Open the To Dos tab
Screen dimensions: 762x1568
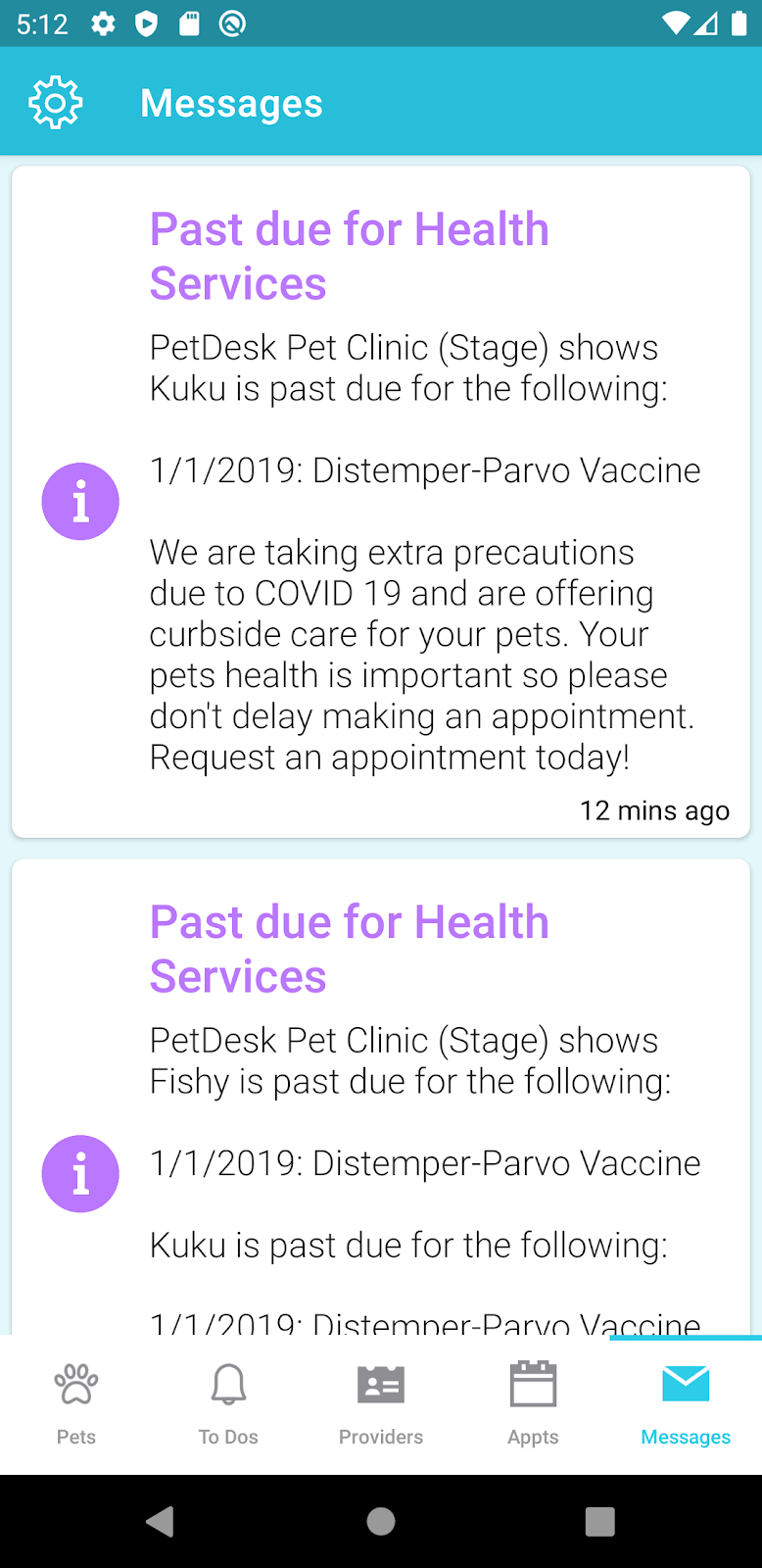228,1403
